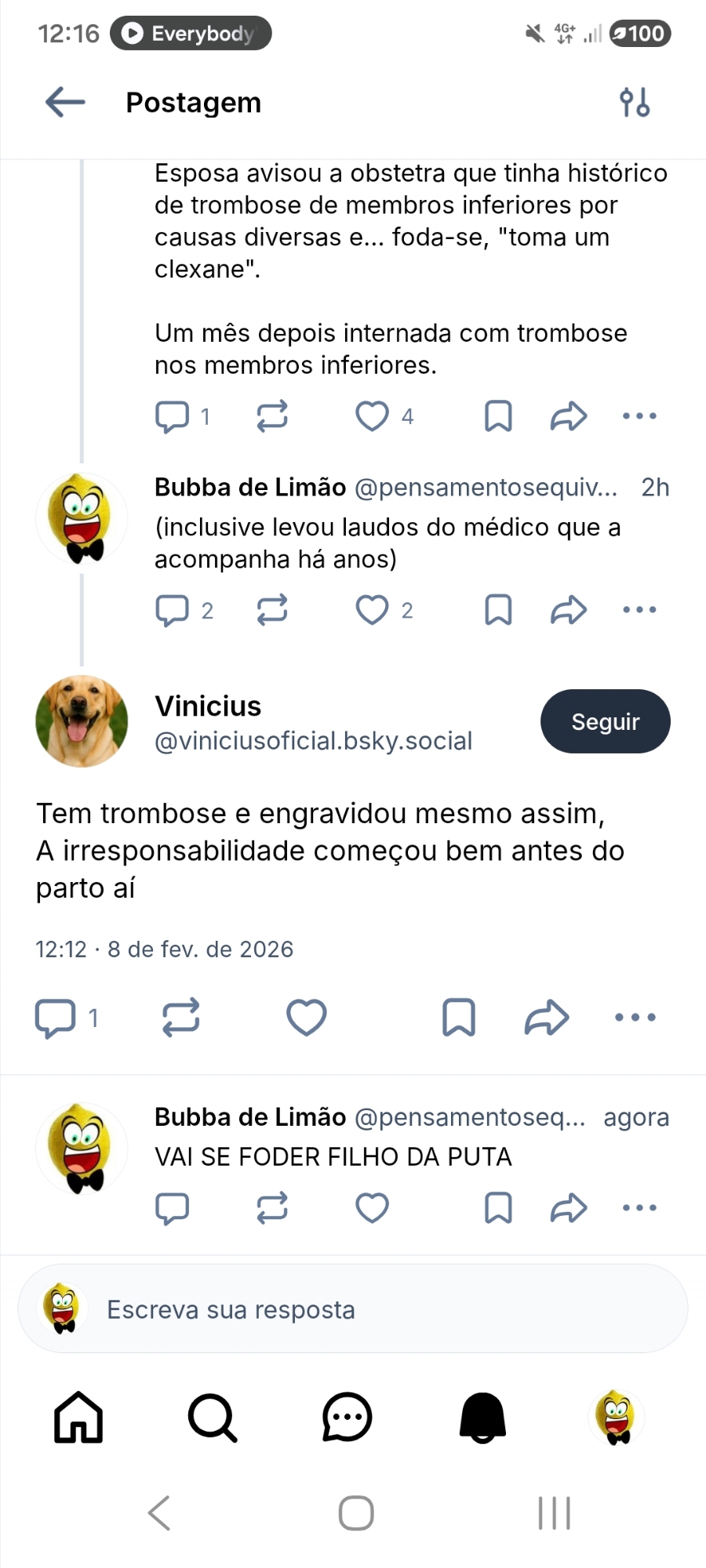Like Vinicius's post about trombose

click(x=306, y=1018)
